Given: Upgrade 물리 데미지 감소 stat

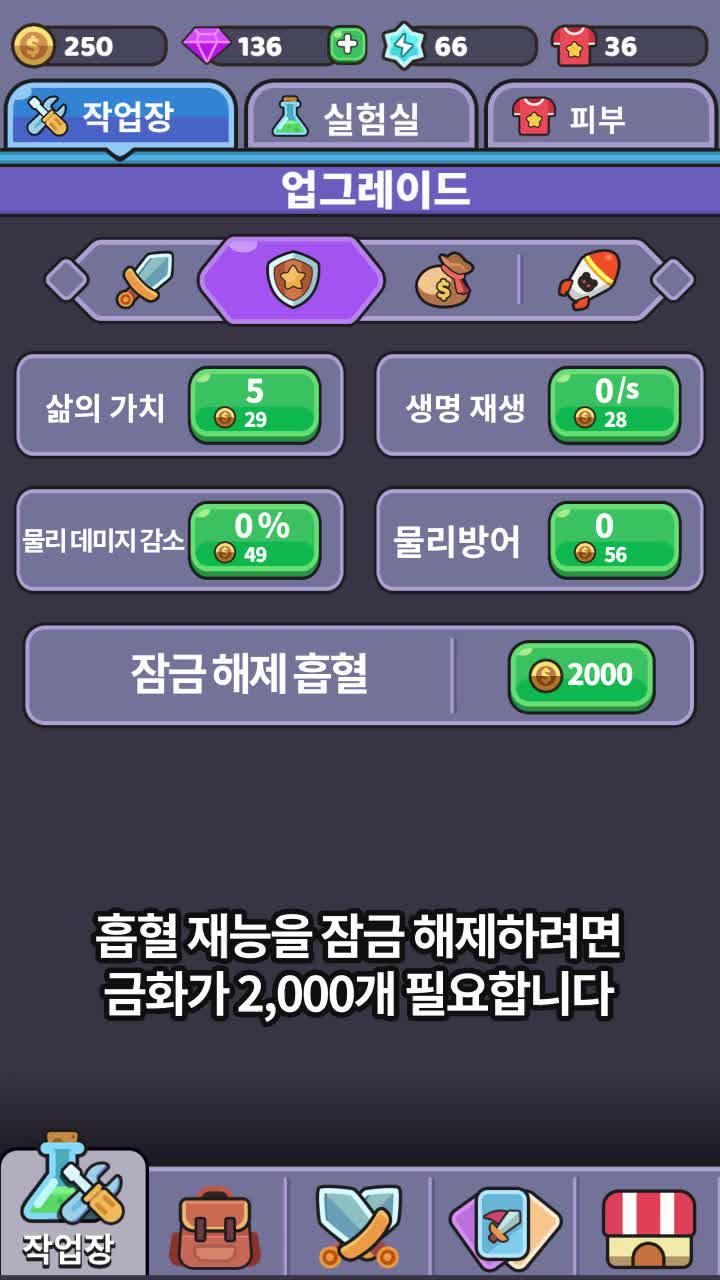Looking at the screenshot, I should click(255, 540).
